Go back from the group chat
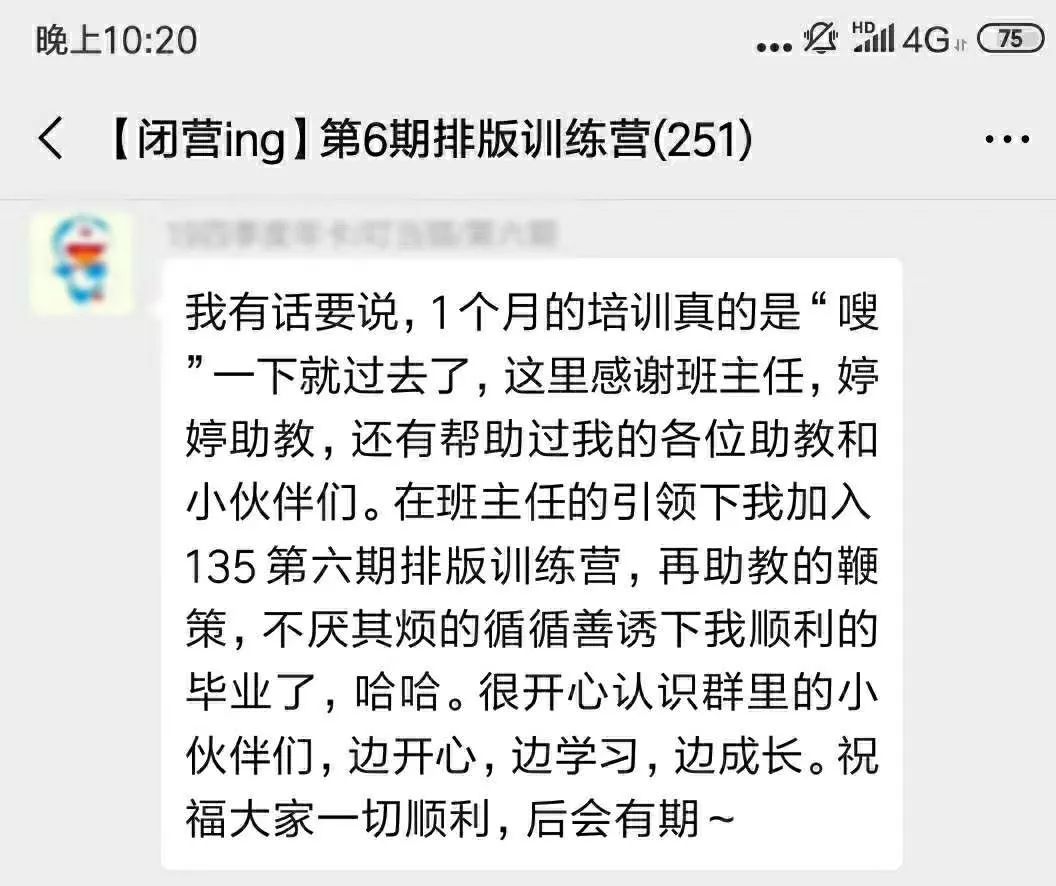The image size is (1056, 886). (x=50, y=140)
